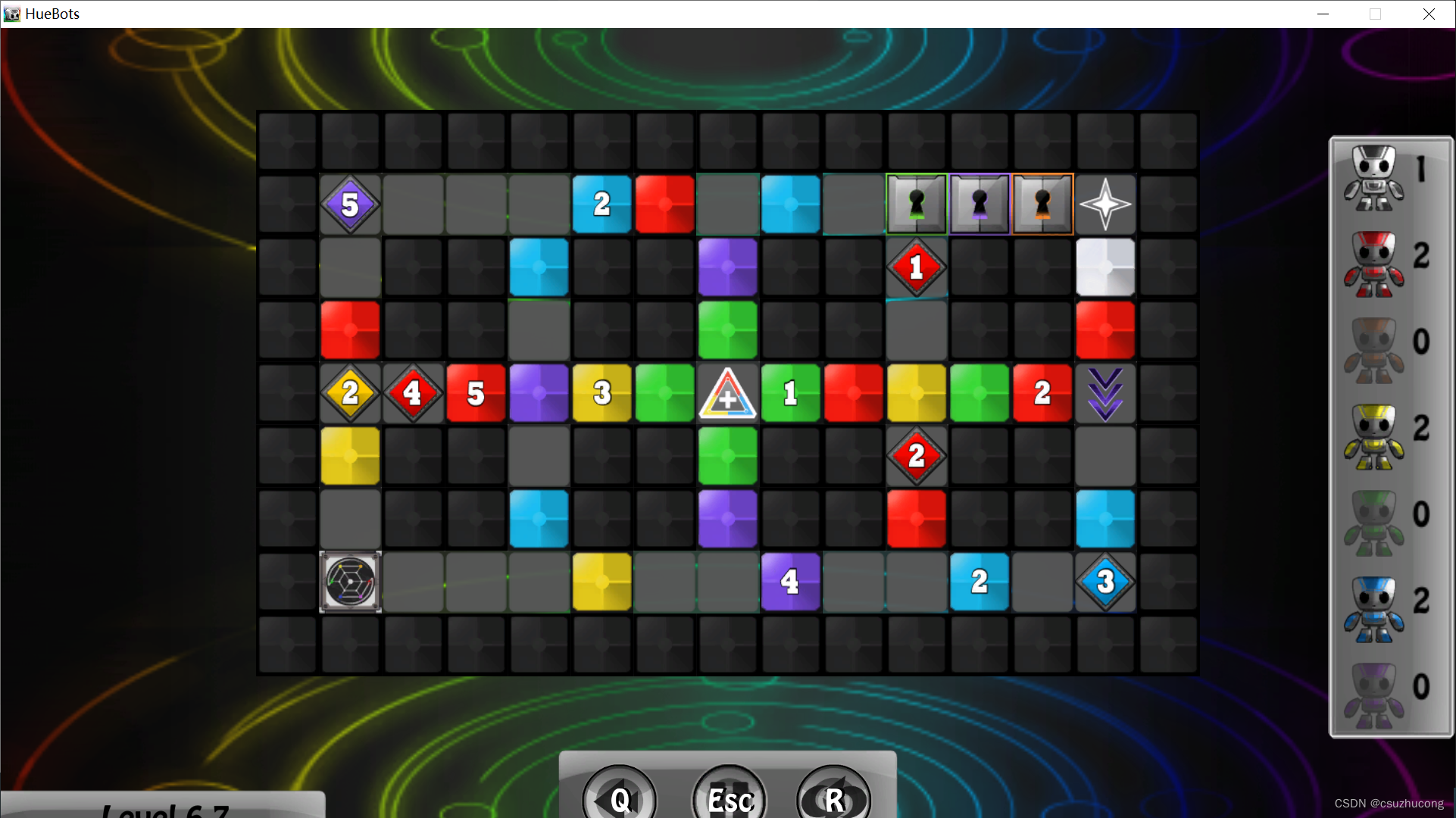Image resolution: width=1456 pixels, height=818 pixels.
Task: Tap the Esc button
Action: [729, 798]
